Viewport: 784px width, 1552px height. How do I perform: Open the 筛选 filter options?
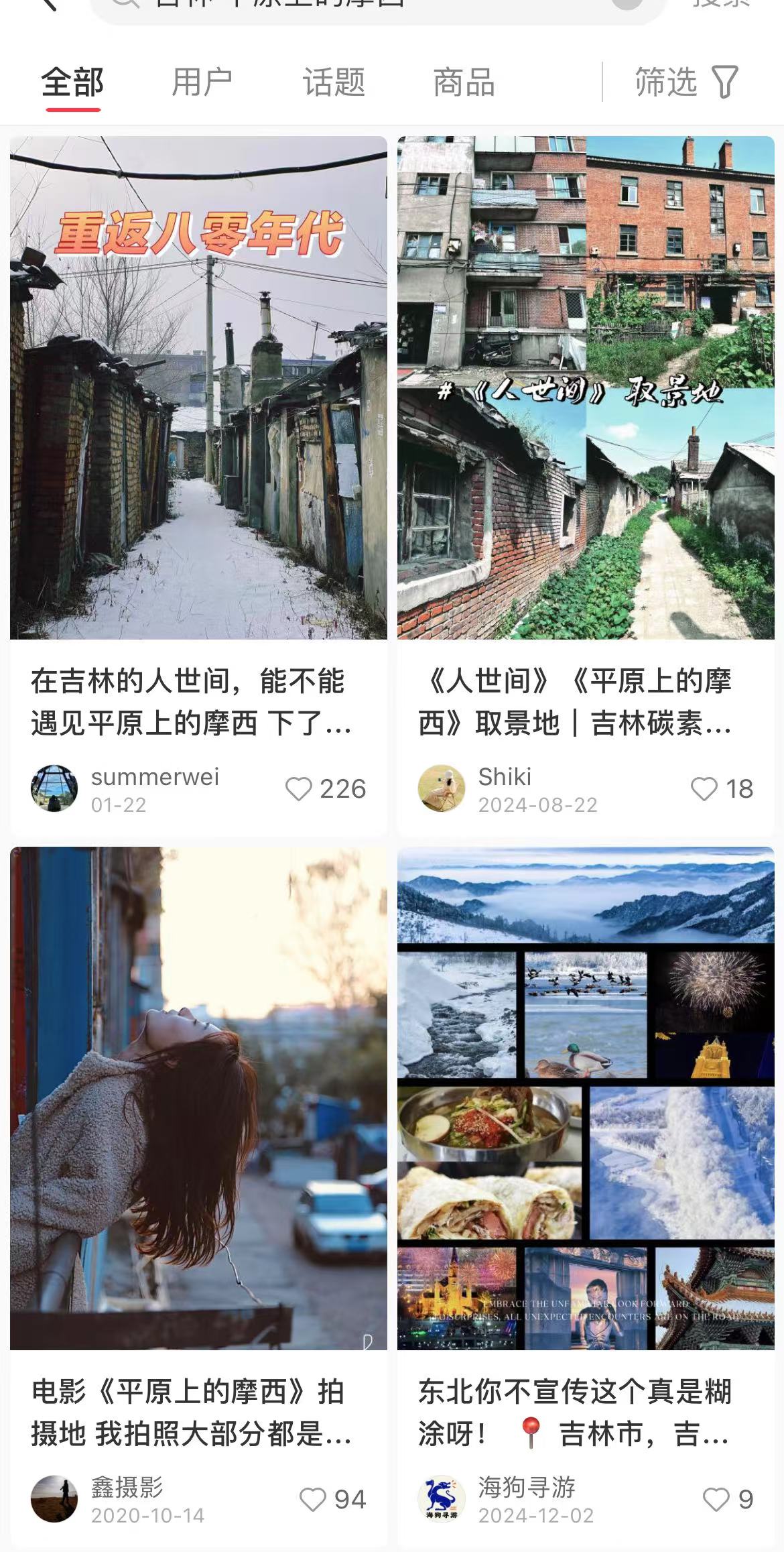click(x=686, y=82)
